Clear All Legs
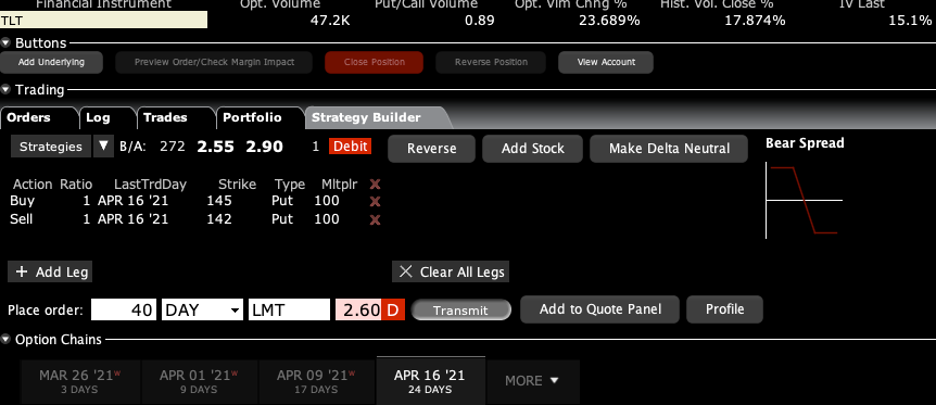Screen dimensions: 936x406 [x=451, y=272]
